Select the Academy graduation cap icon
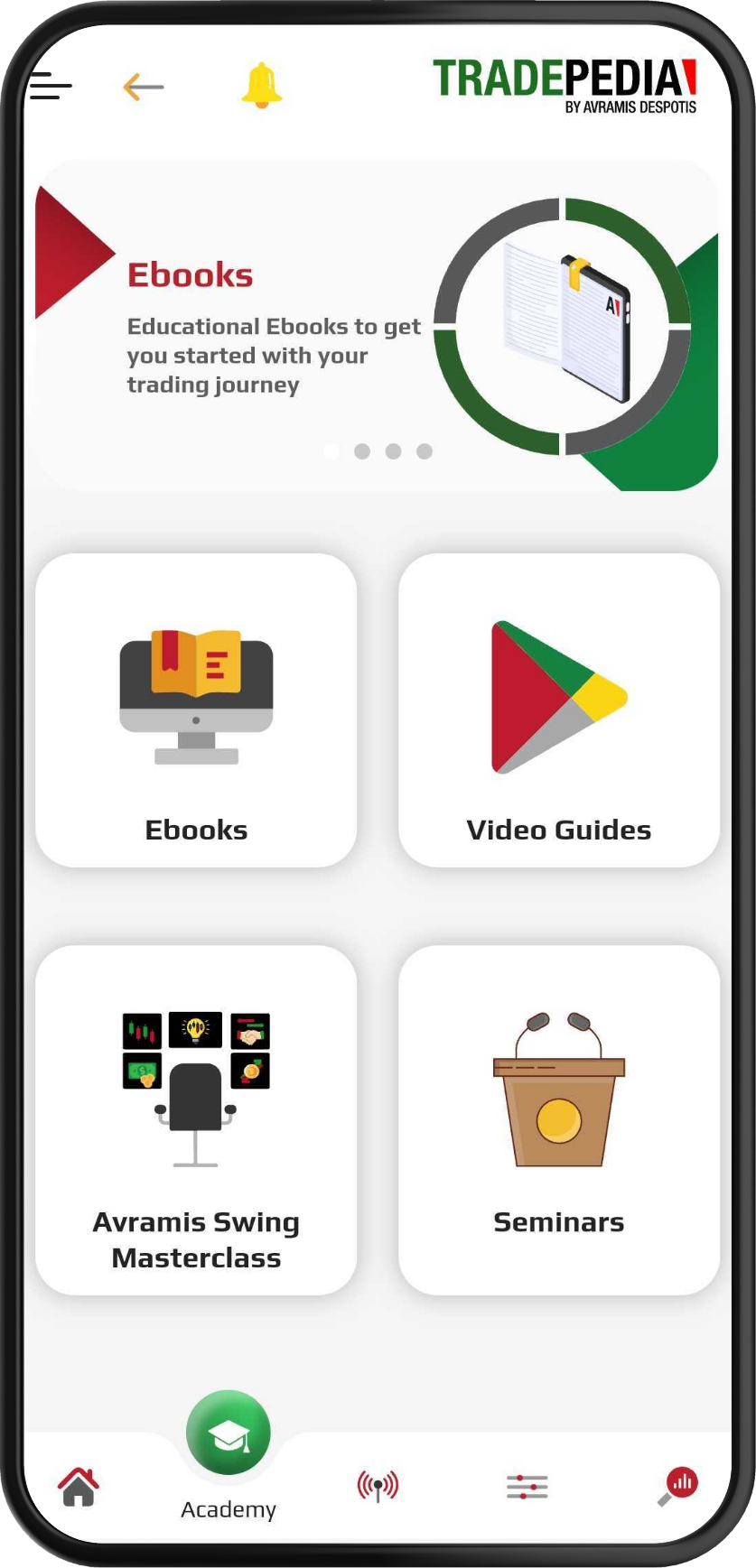Viewport: 756px width, 1568px height. click(228, 1431)
